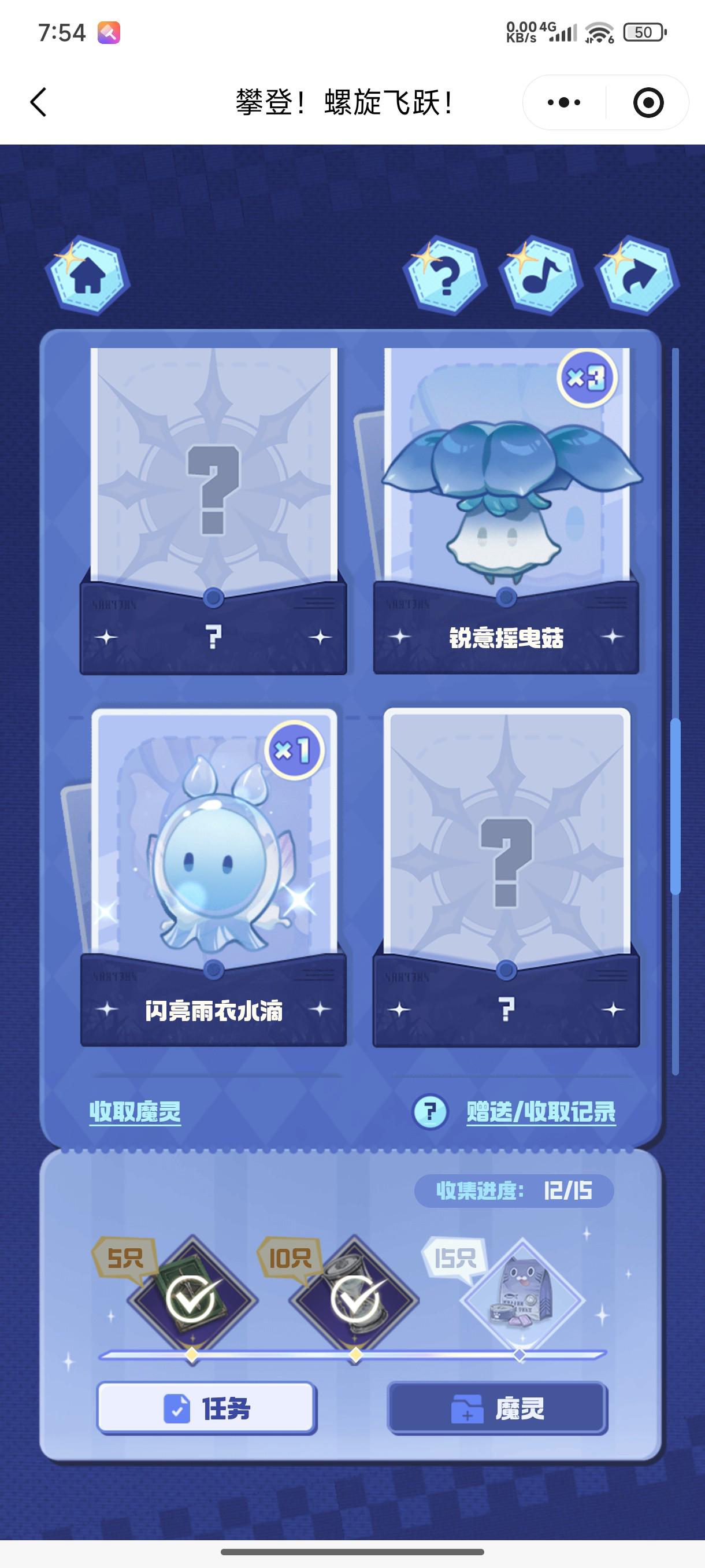
Task: Switch to the 魔灵 collection button
Action: pyautogui.click(x=497, y=1408)
